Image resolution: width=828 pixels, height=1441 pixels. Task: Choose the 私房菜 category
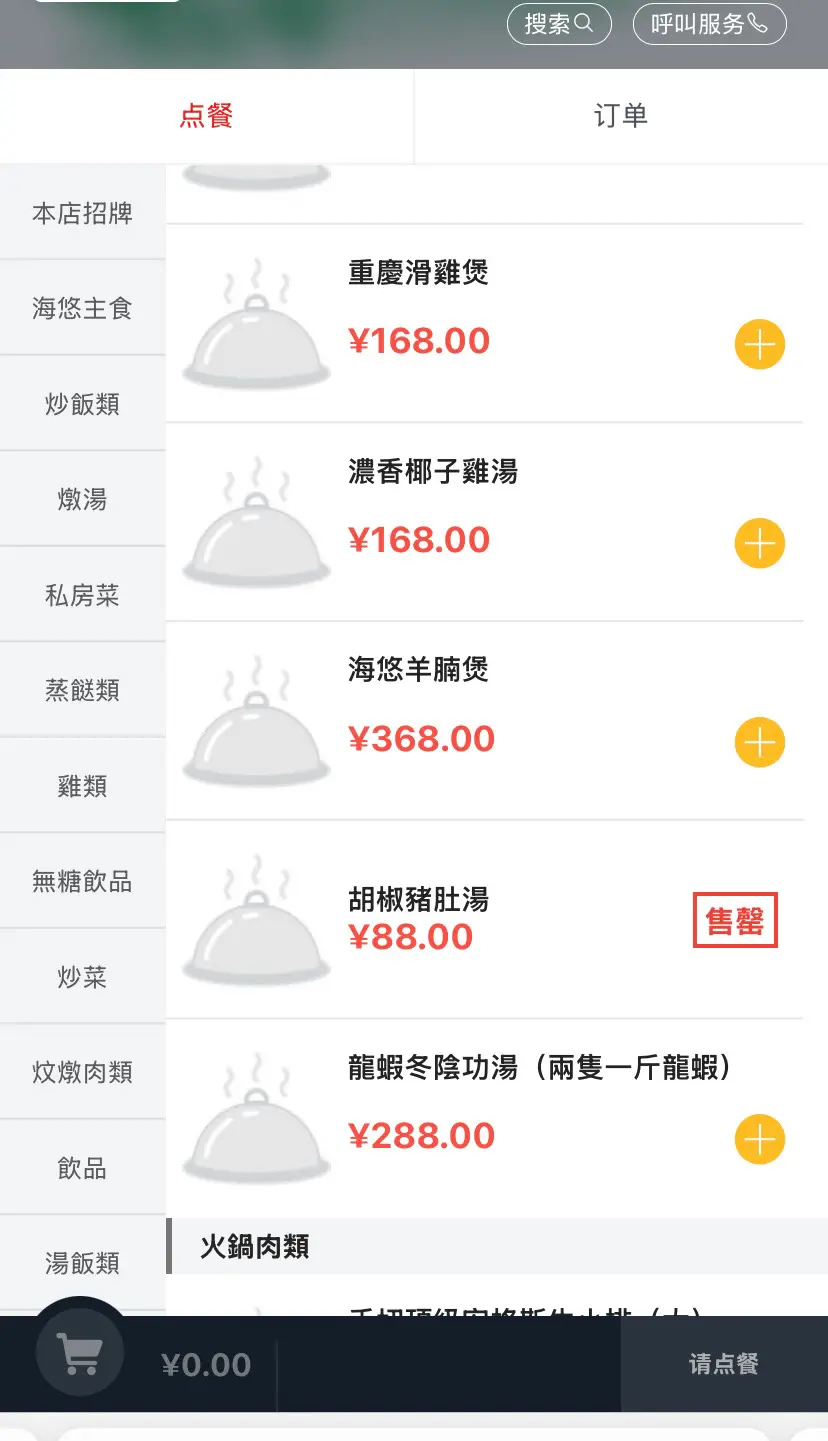82,596
